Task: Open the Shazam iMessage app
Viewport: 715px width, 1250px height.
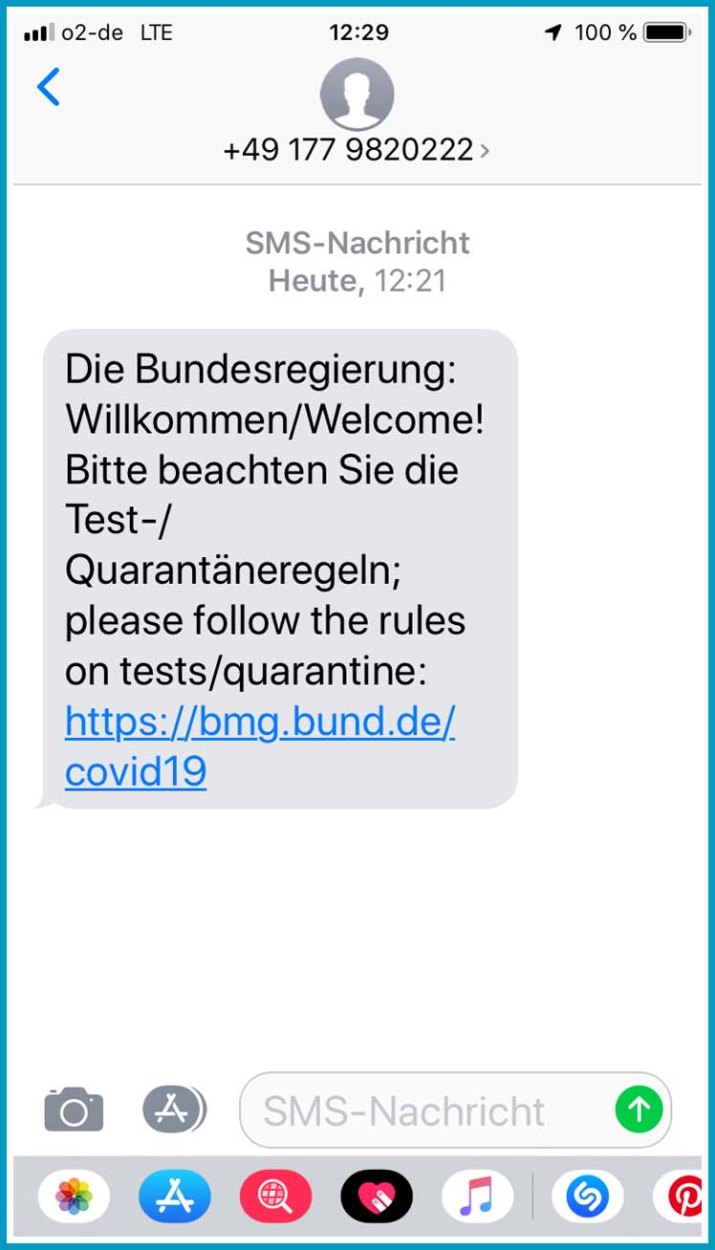Action: pyautogui.click(x=587, y=1196)
